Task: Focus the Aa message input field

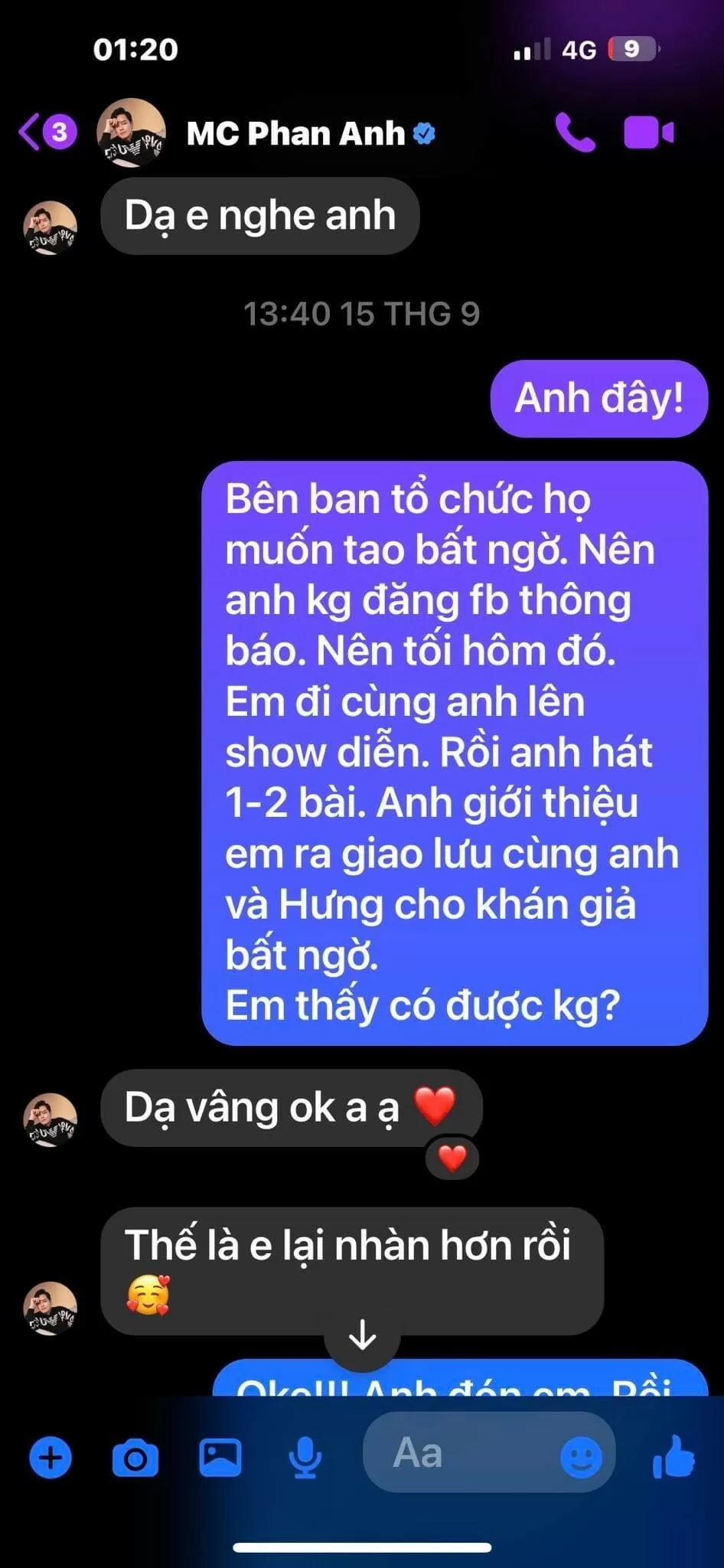Action: pyautogui.click(x=459, y=1453)
